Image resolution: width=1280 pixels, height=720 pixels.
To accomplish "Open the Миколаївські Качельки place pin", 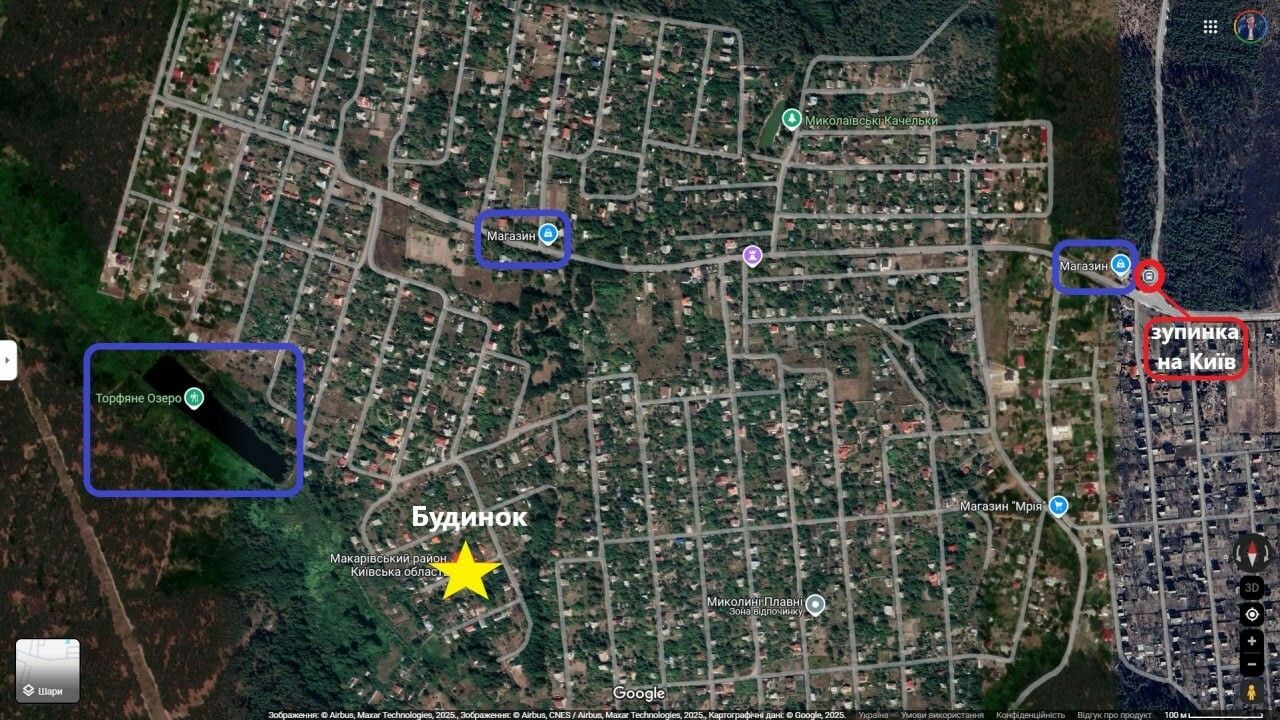I will pos(792,120).
